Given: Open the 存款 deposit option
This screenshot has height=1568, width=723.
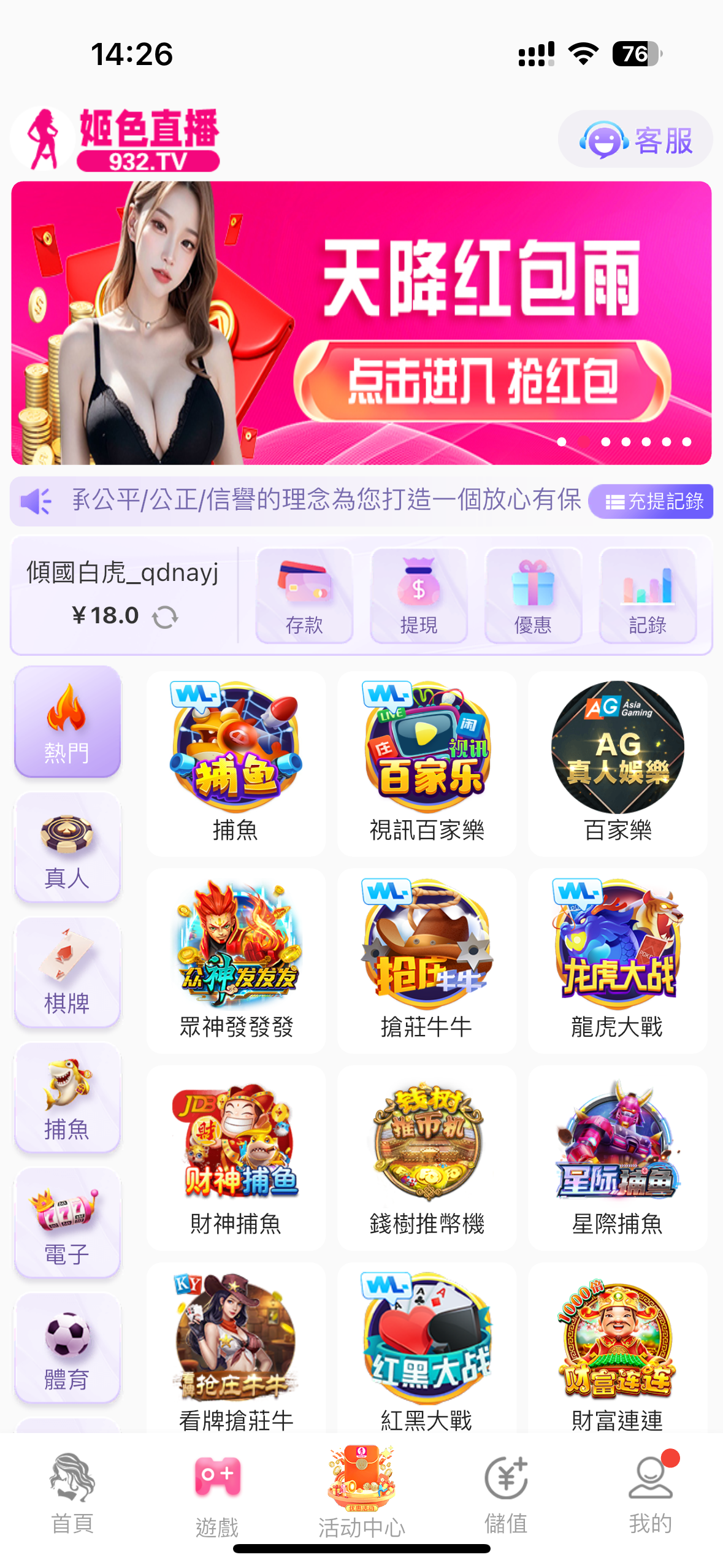Looking at the screenshot, I should coord(304,595).
